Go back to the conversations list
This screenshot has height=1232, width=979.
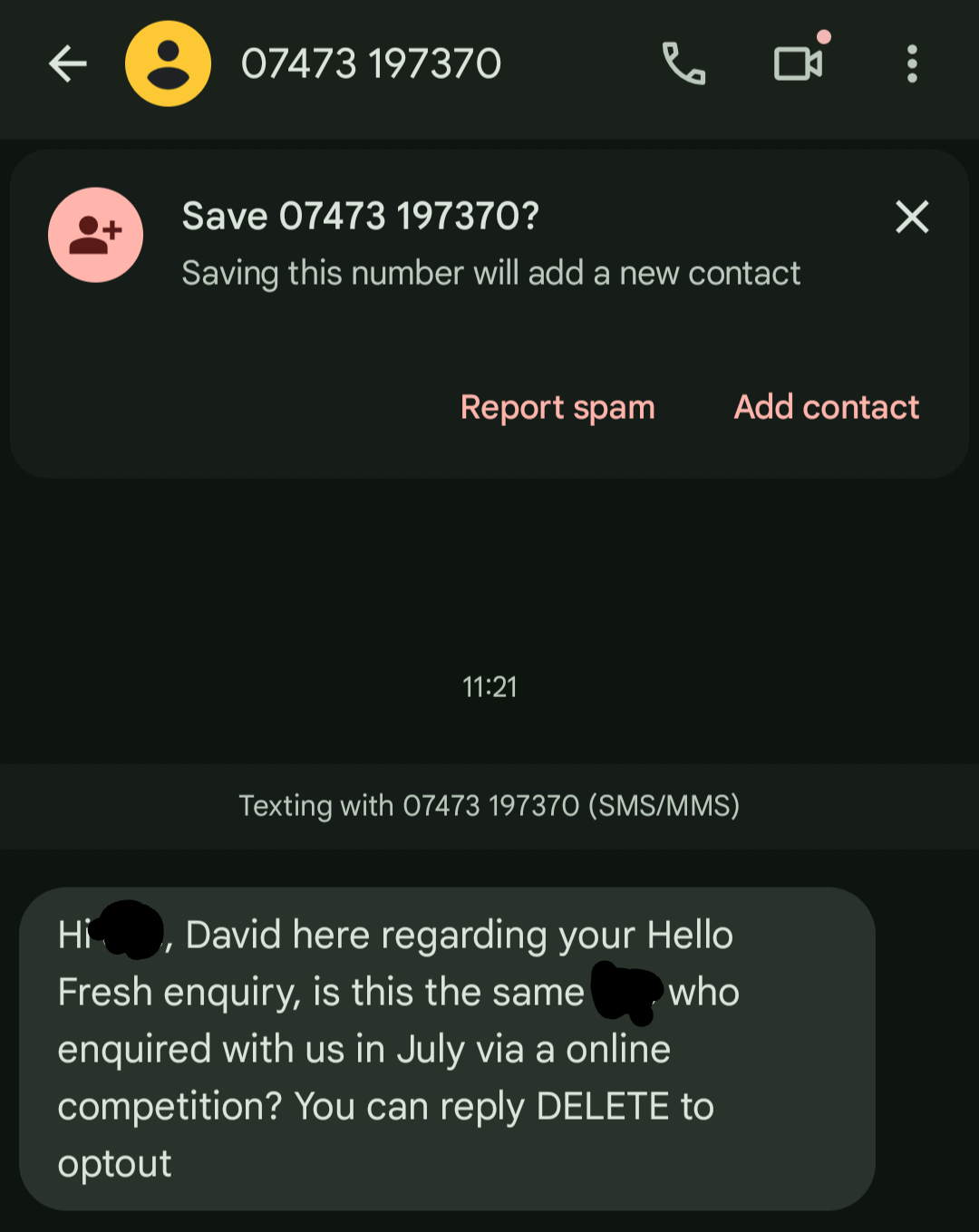pyautogui.click(x=68, y=64)
